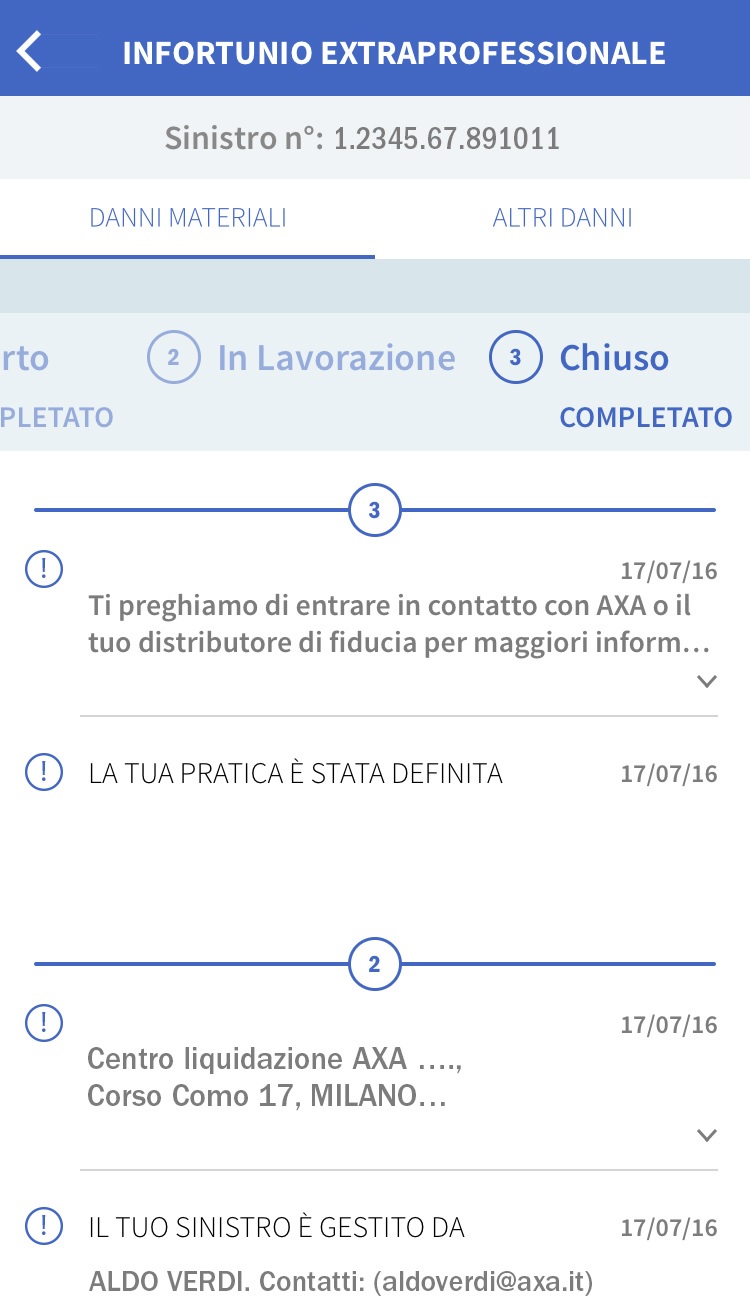Select the In Lavorazione step
Image resolution: width=750 pixels, height=1303 pixels.
301,358
